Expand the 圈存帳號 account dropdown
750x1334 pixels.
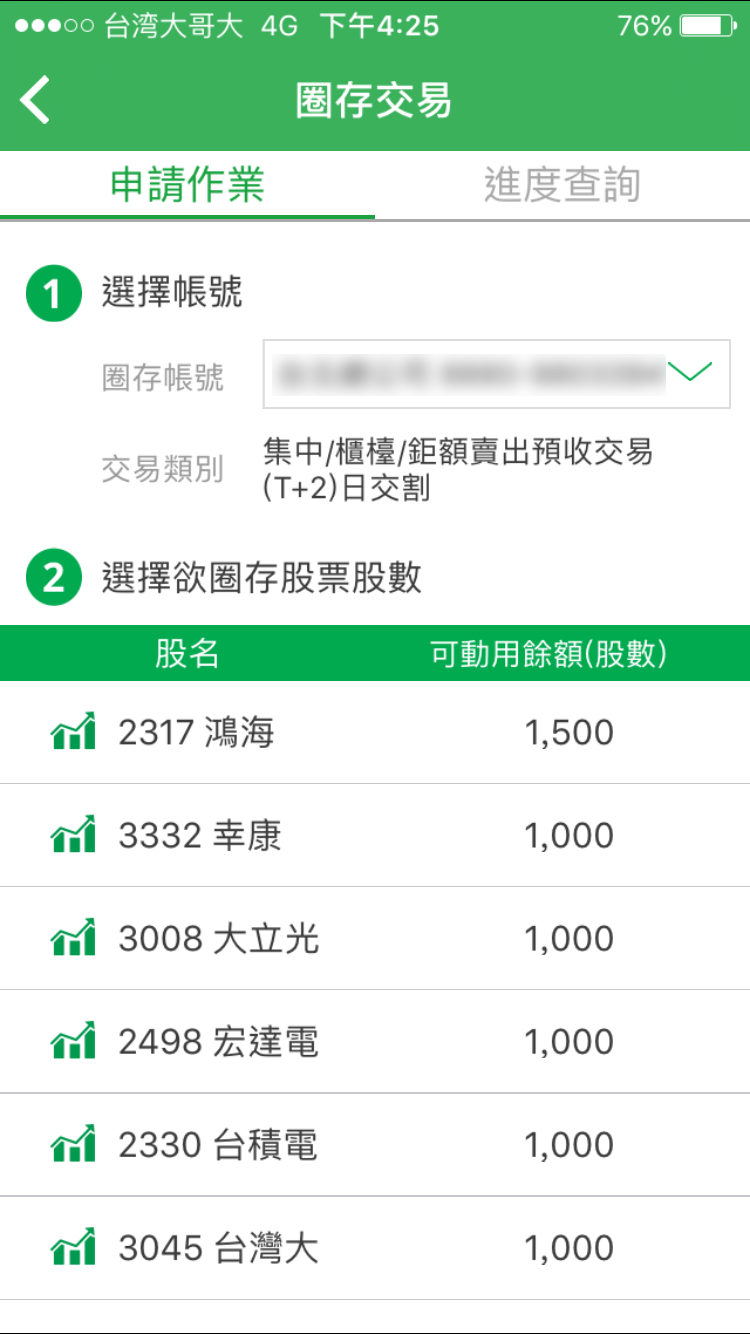coord(496,374)
